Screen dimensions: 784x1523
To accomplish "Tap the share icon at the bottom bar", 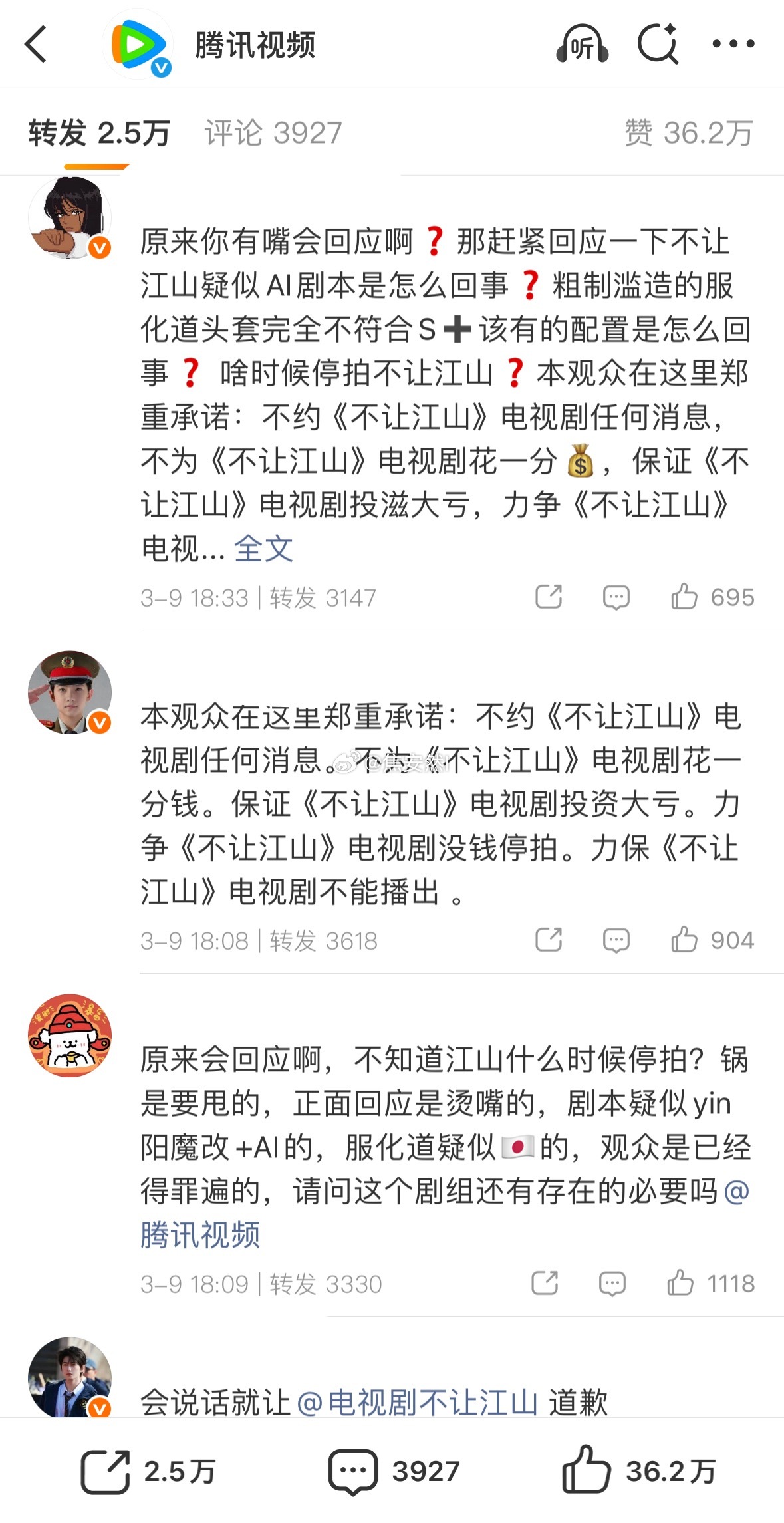I will pos(106,1471).
